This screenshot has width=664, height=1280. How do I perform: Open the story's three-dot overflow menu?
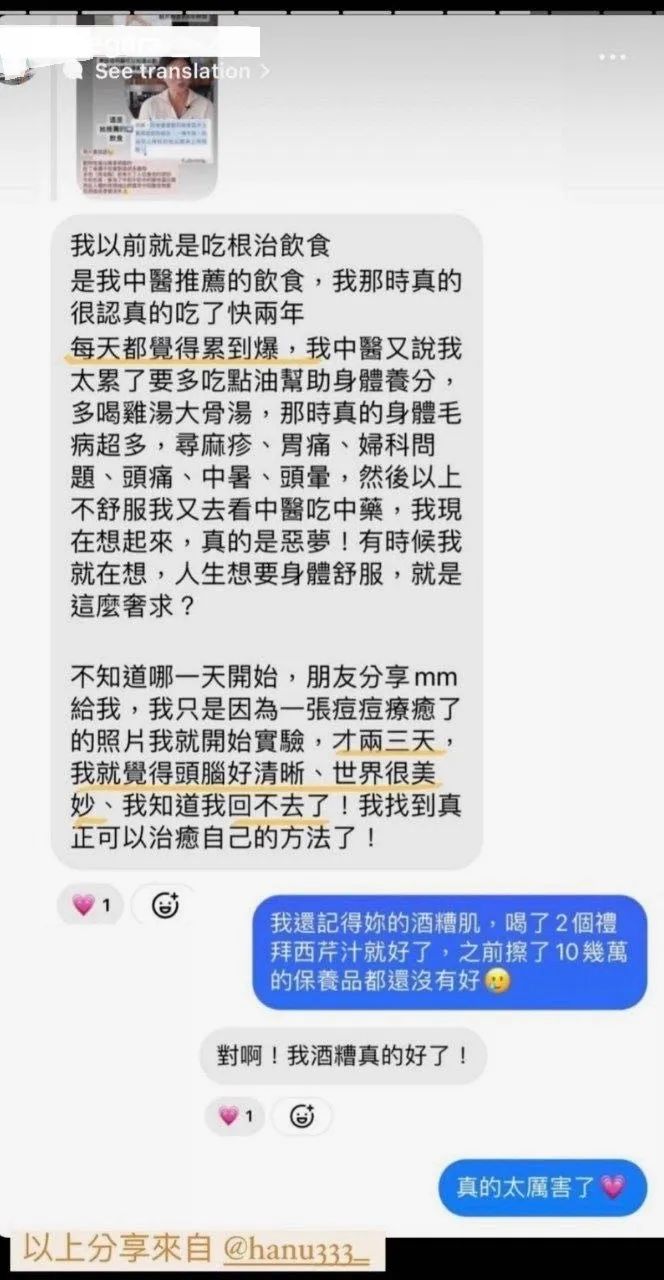pos(613,57)
